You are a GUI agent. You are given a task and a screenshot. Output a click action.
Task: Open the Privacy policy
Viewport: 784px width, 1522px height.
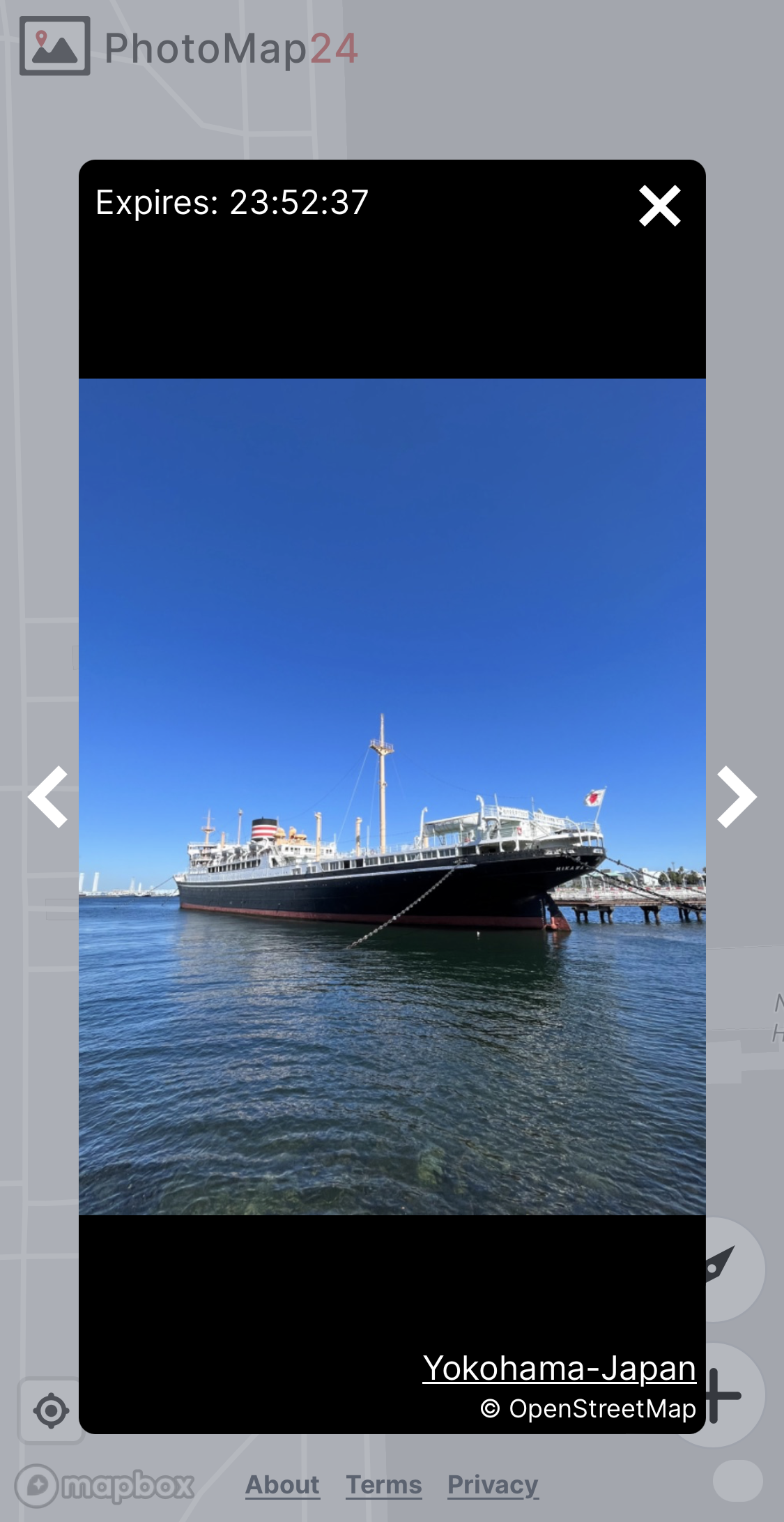[x=493, y=1485]
